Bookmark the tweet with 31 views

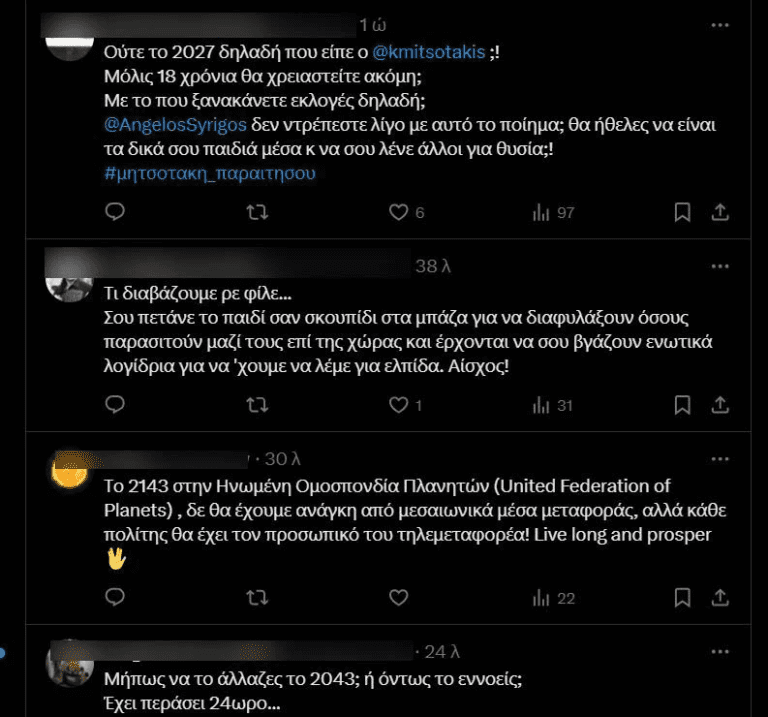tap(682, 405)
